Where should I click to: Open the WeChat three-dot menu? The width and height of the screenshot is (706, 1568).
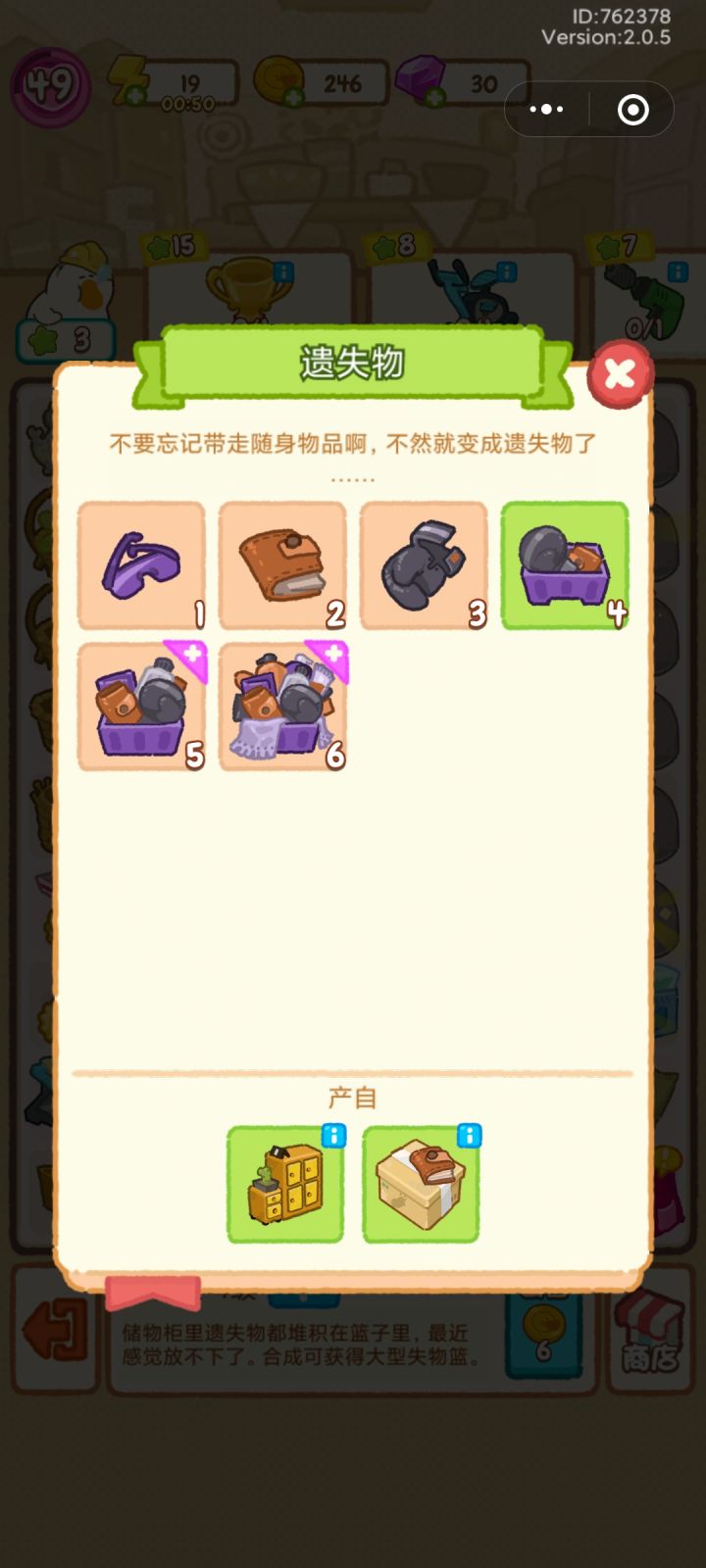click(546, 110)
